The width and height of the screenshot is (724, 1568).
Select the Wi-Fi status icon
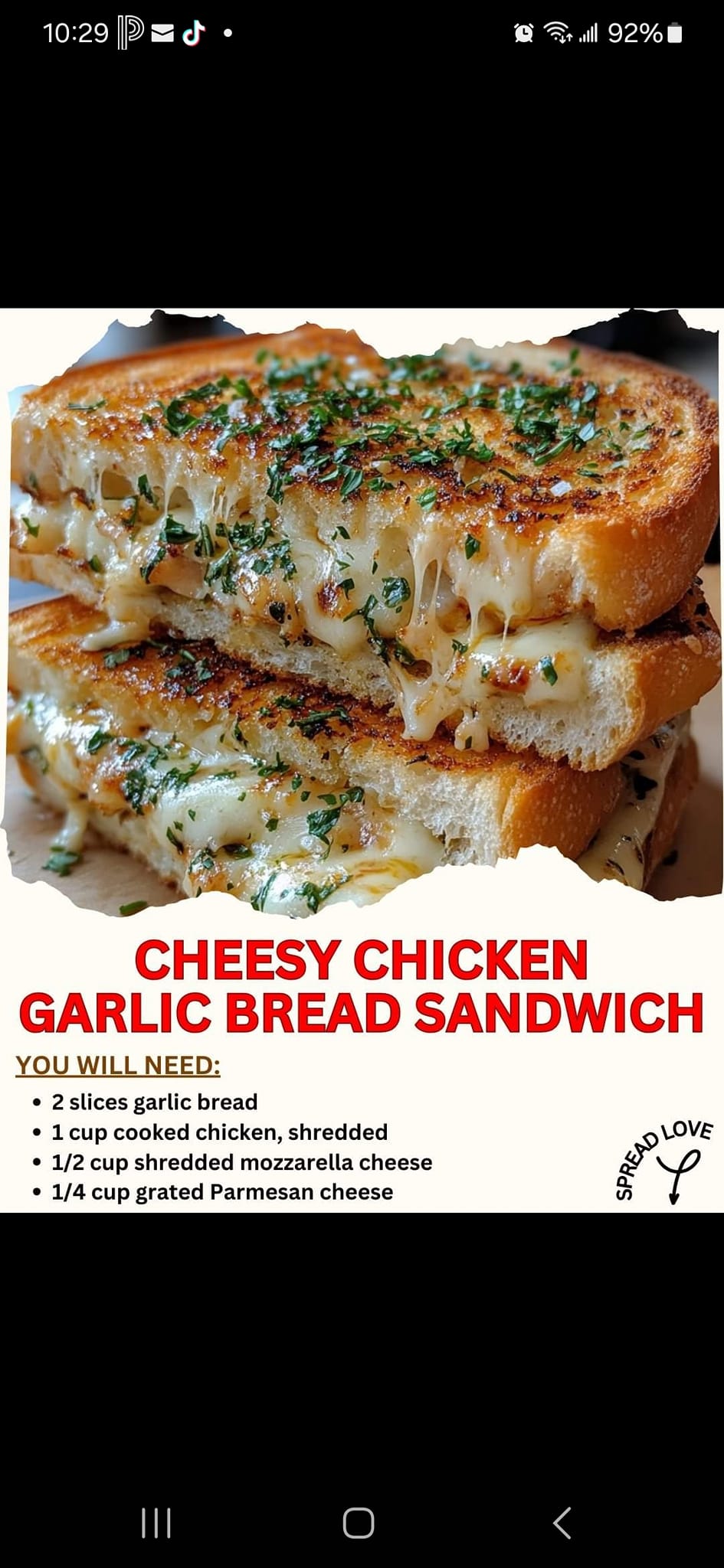tap(559, 32)
